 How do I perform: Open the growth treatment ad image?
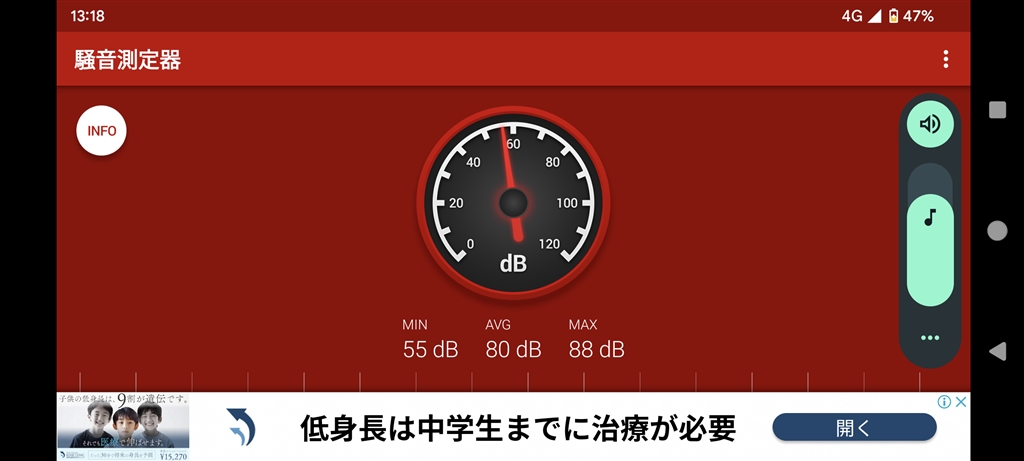click(x=123, y=427)
